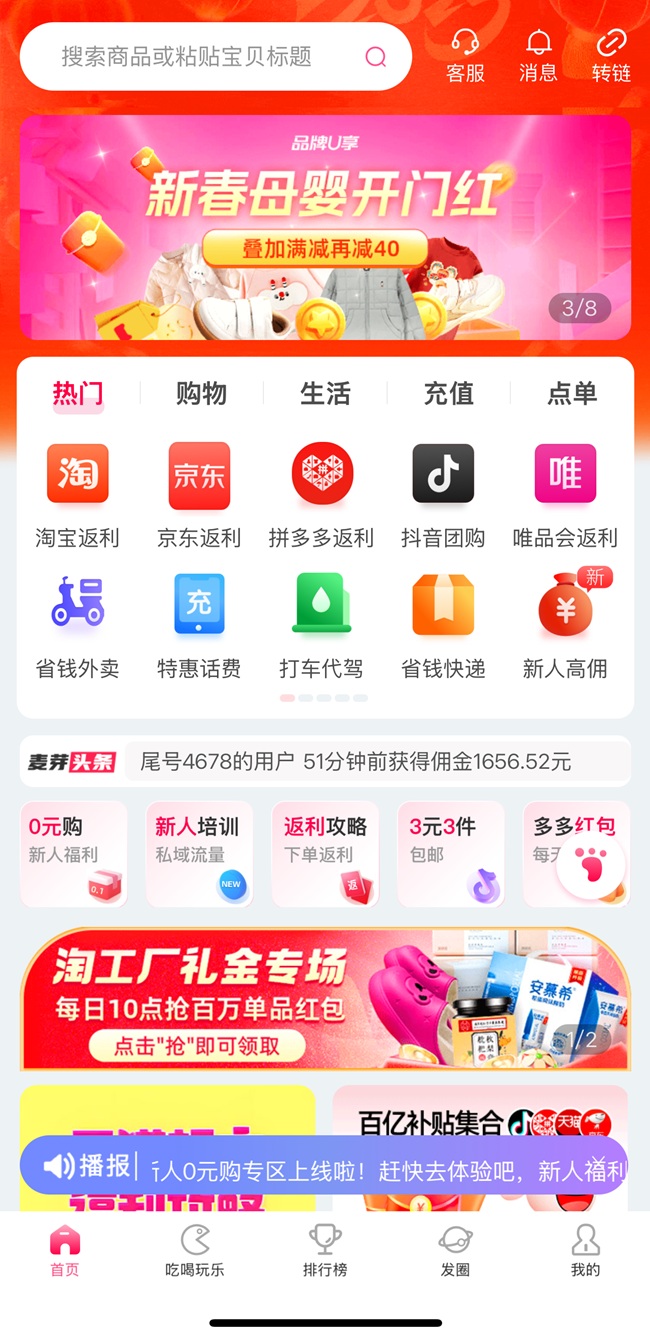The width and height of the screenshot is (650, 1339).
Task: Select the 充值 category tab
Action: coord(448,394)
